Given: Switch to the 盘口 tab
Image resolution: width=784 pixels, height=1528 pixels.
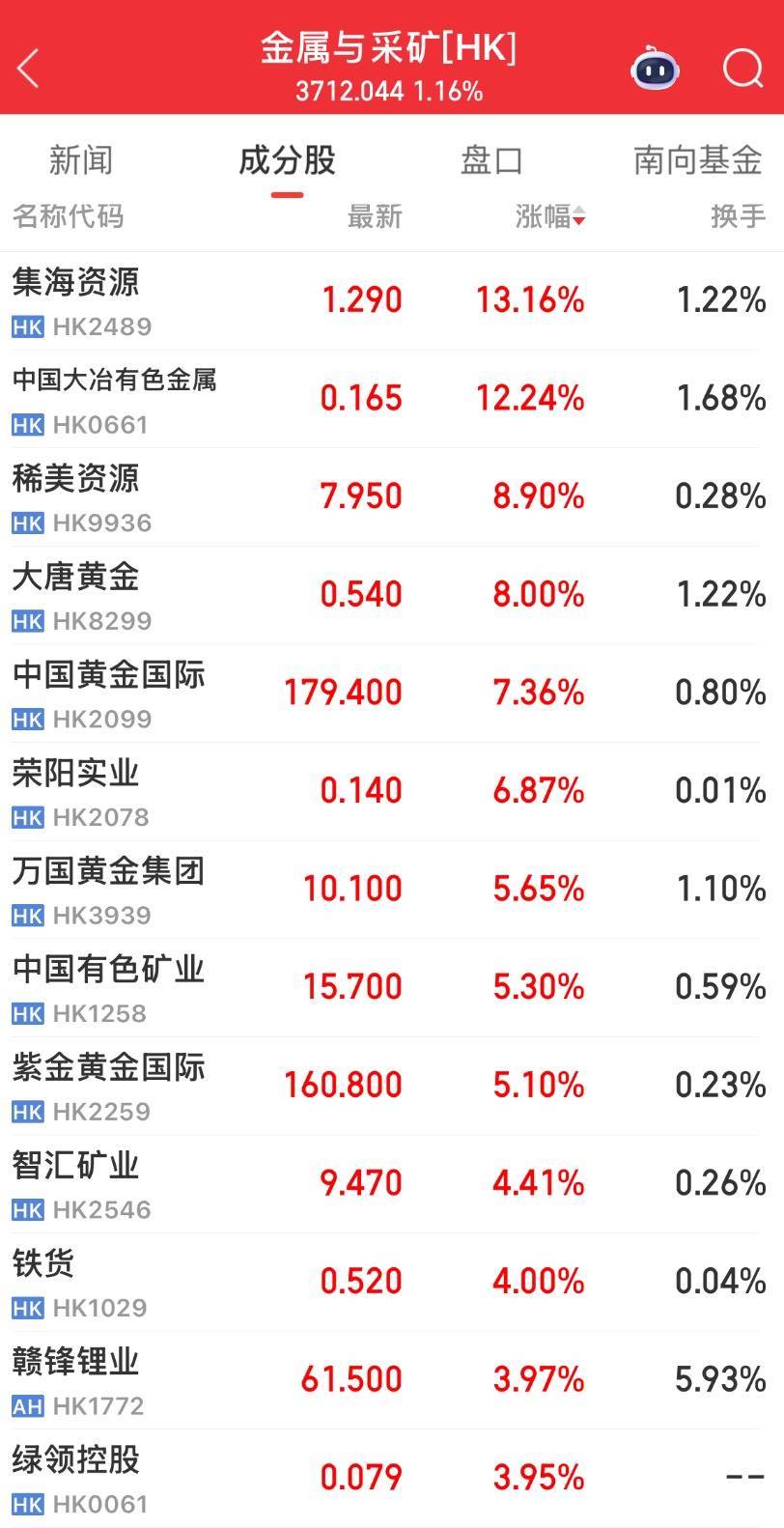Looking at the screenshot, I should [x=491, y=160].
